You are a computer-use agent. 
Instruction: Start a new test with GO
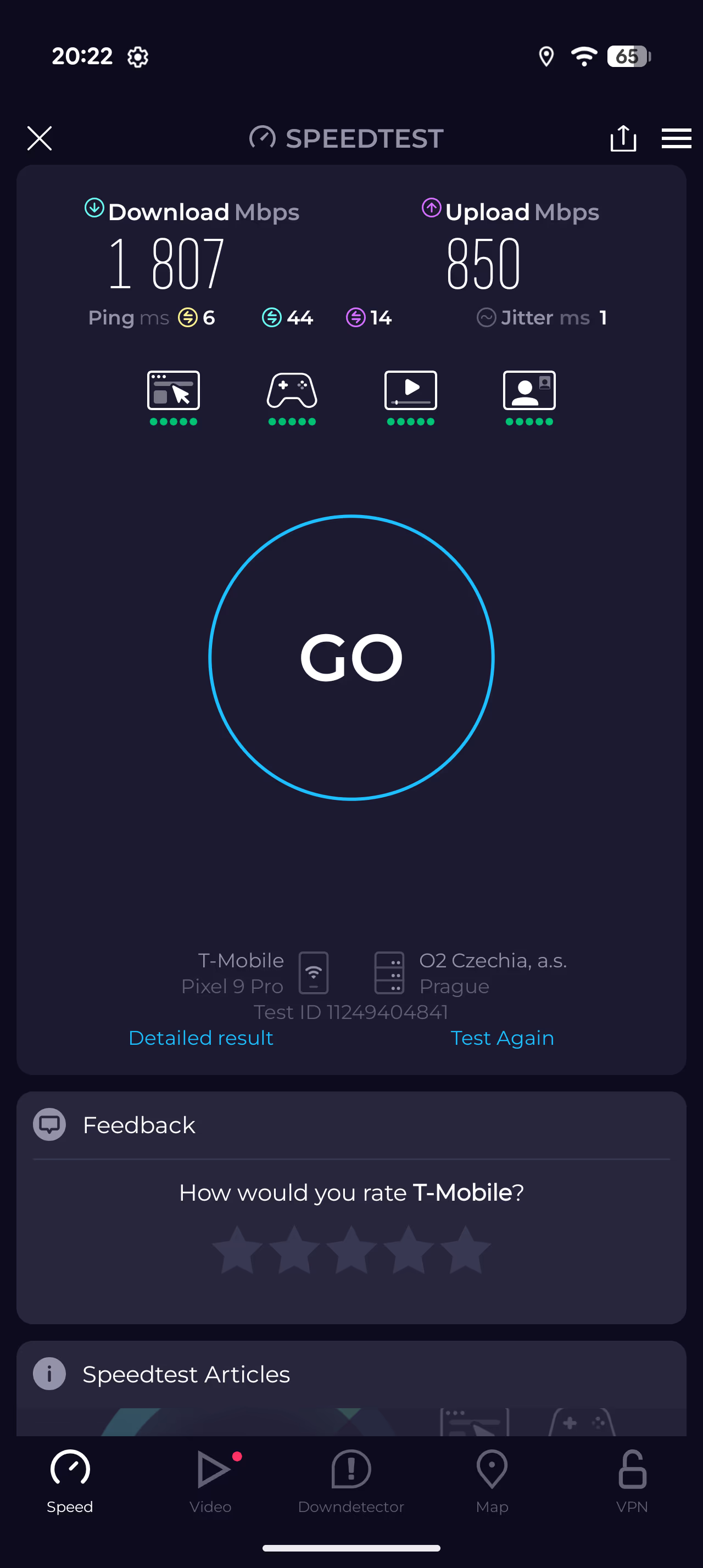(x=351, y=657)
